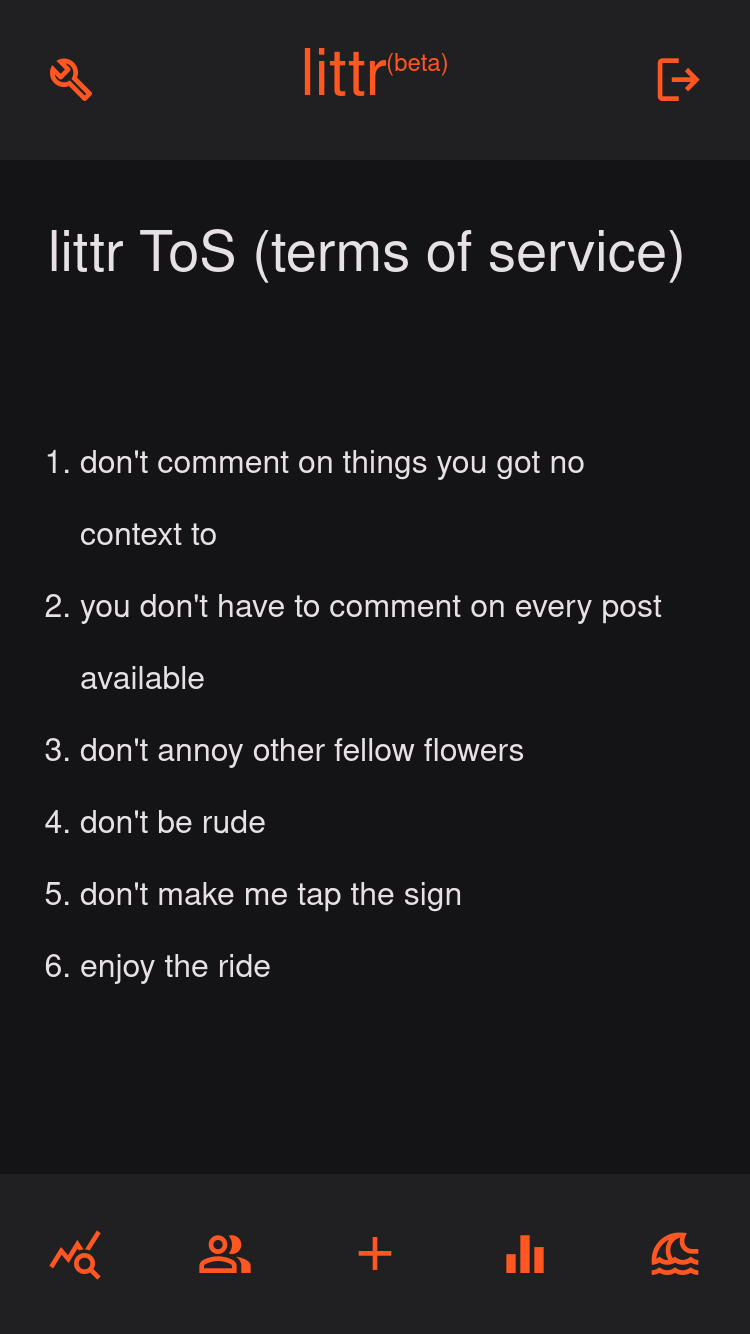Open the stats search tab
750x1334 pixels.
(75, 1254)
